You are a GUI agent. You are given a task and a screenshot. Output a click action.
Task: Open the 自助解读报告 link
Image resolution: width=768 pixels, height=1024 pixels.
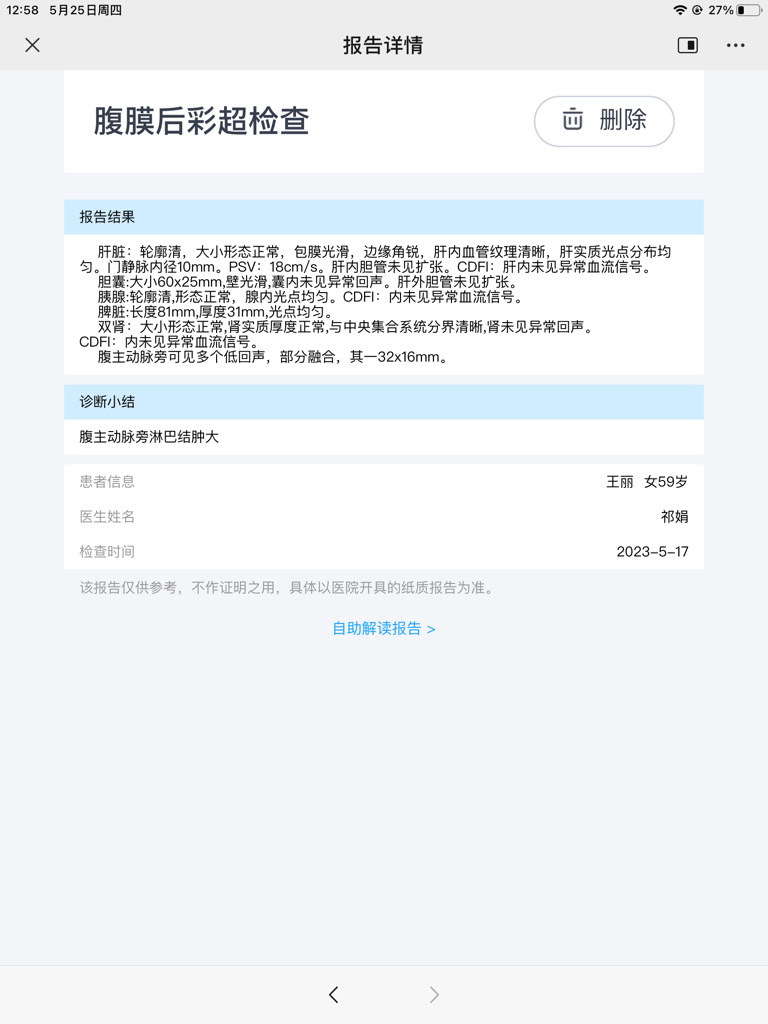pyautogui.click(x=384, y=629)
